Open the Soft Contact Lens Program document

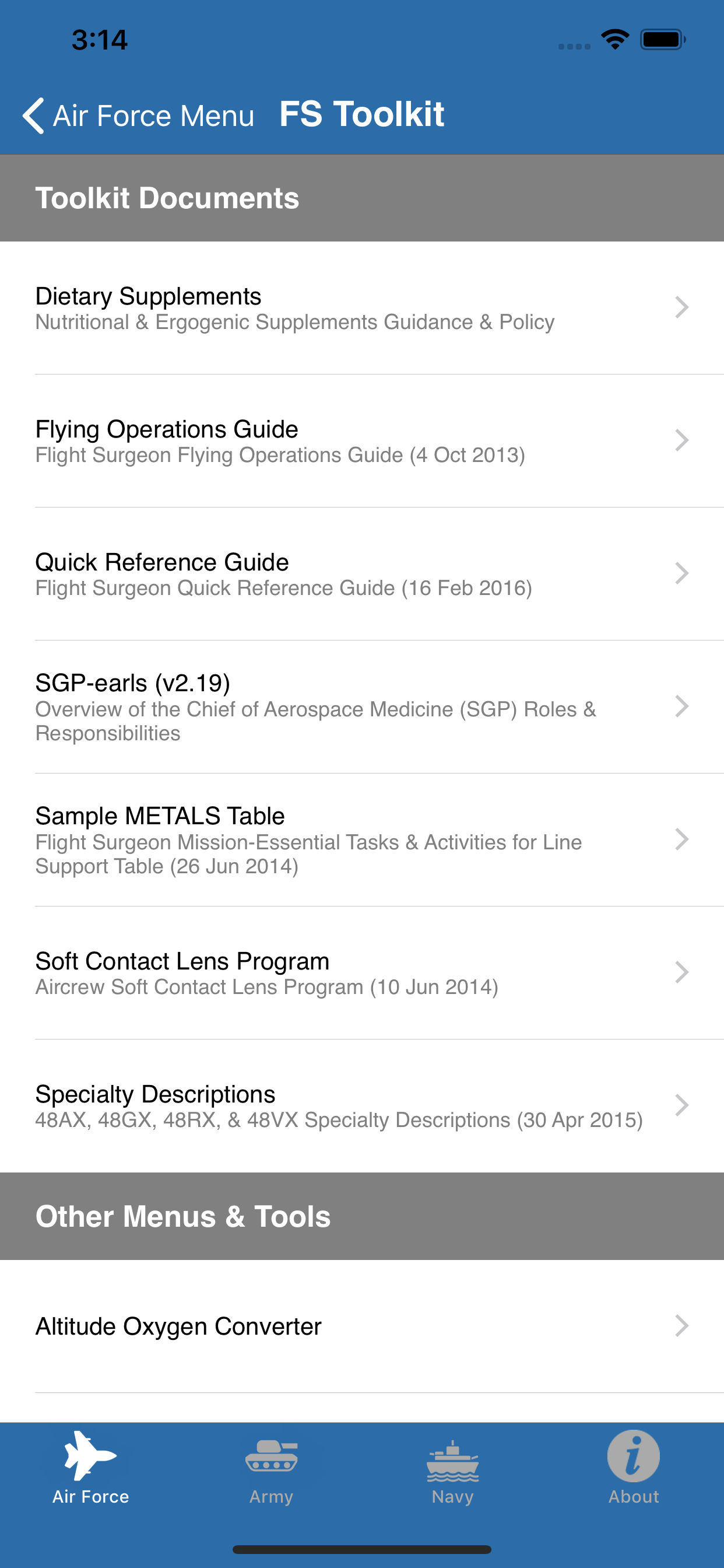362,972
